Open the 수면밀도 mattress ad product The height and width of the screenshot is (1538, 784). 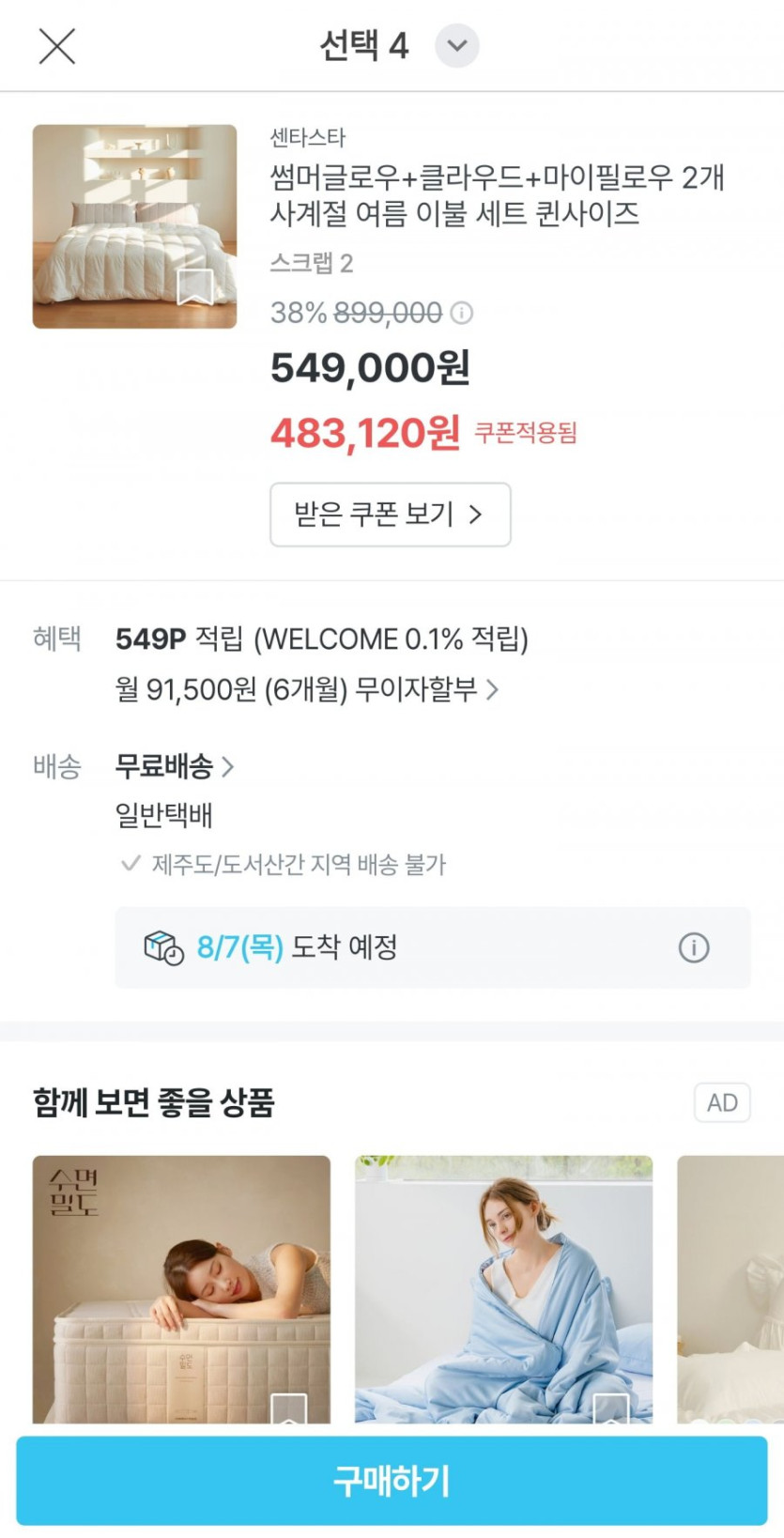(x=181, y=1286)
